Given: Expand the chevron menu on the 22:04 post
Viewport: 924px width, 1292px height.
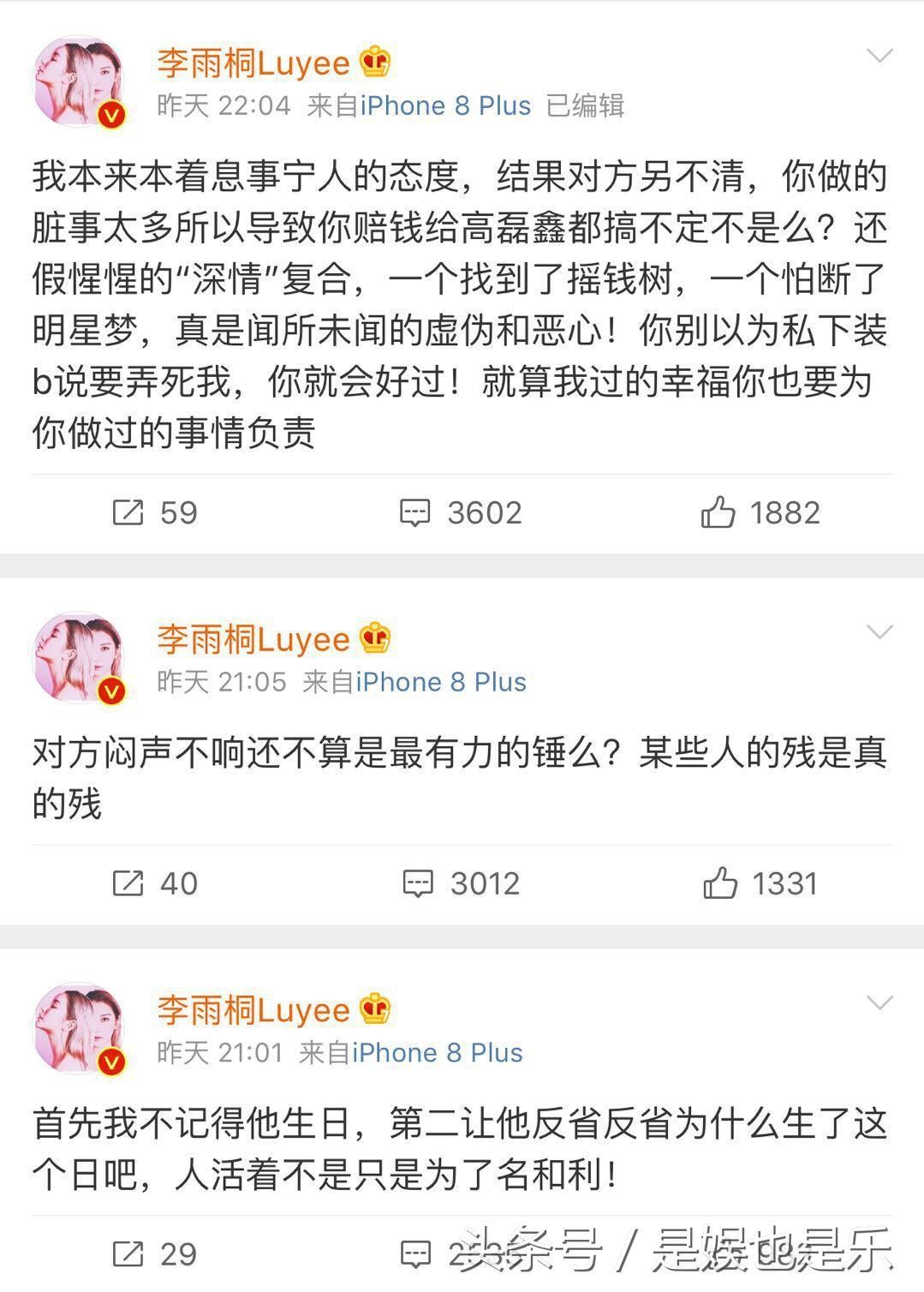Looking at the screenshot, I should tap(879, 57).
